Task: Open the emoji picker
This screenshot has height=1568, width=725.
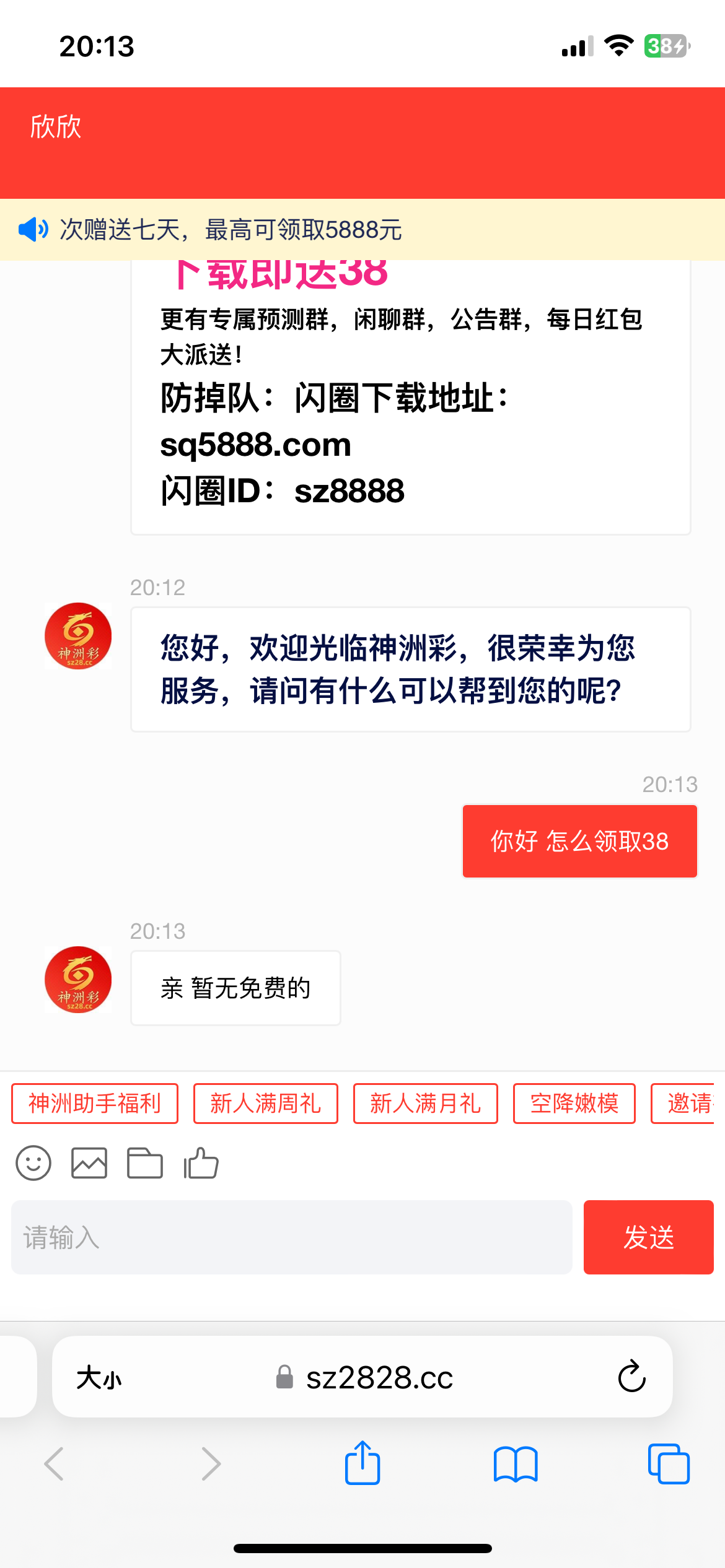Action: click(x=33, y=1163)
